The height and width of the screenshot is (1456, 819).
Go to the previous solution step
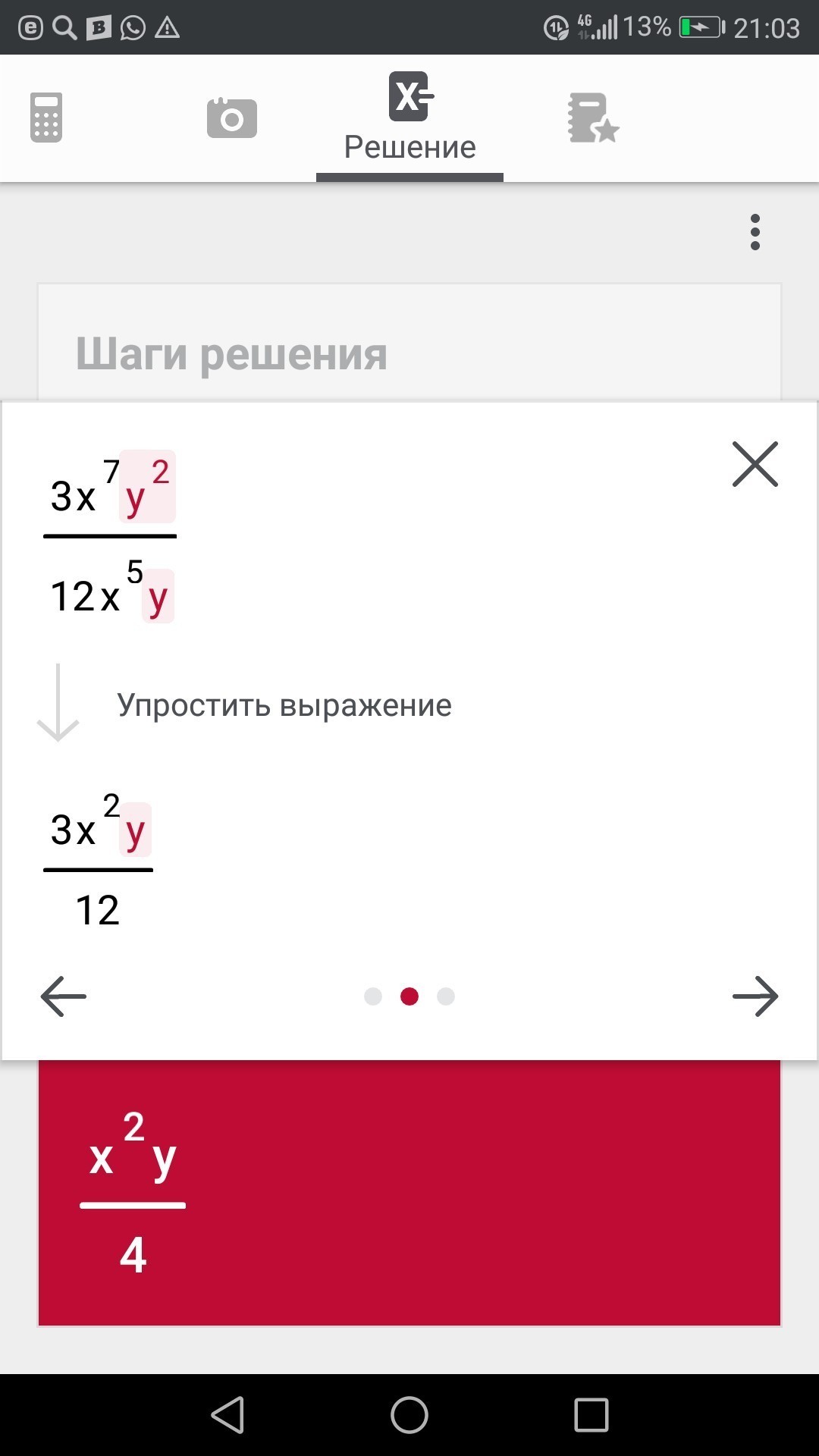pyautogui.click(x=64, y=996)
